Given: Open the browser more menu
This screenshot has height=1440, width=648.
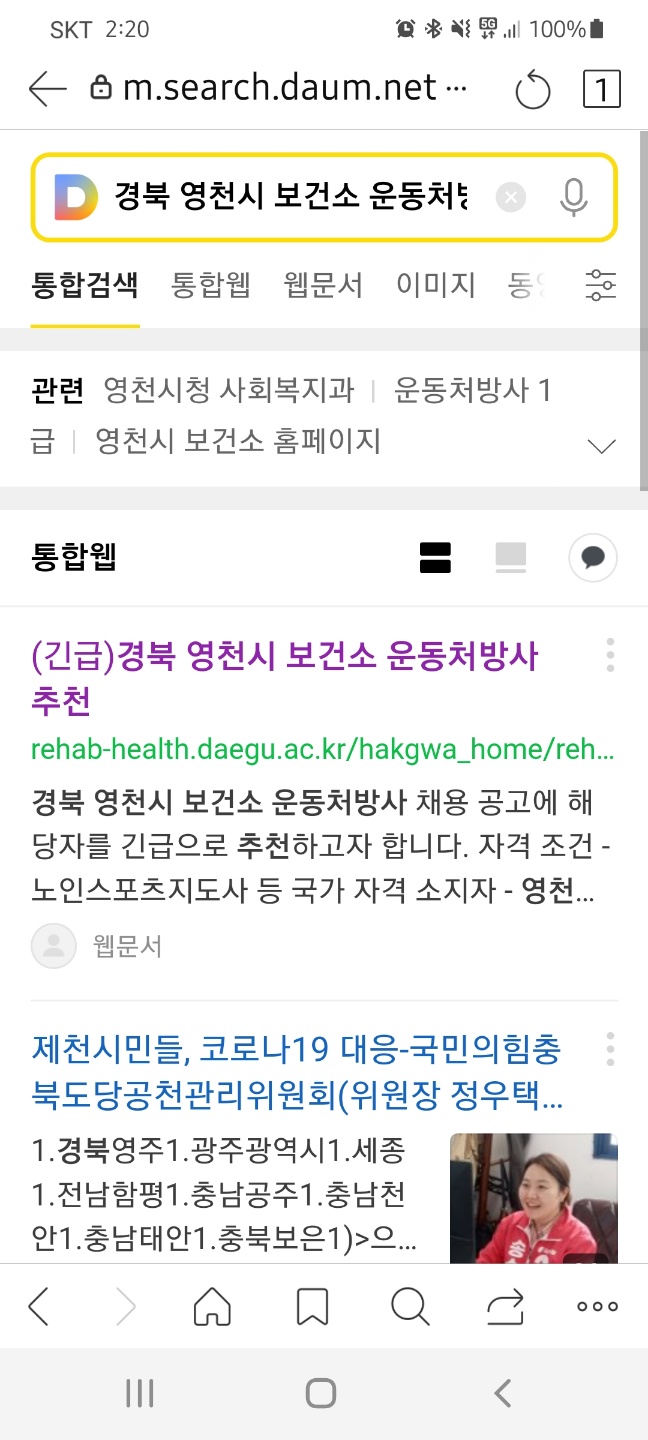Looking at the screenshot, I should coord(598,1306).
